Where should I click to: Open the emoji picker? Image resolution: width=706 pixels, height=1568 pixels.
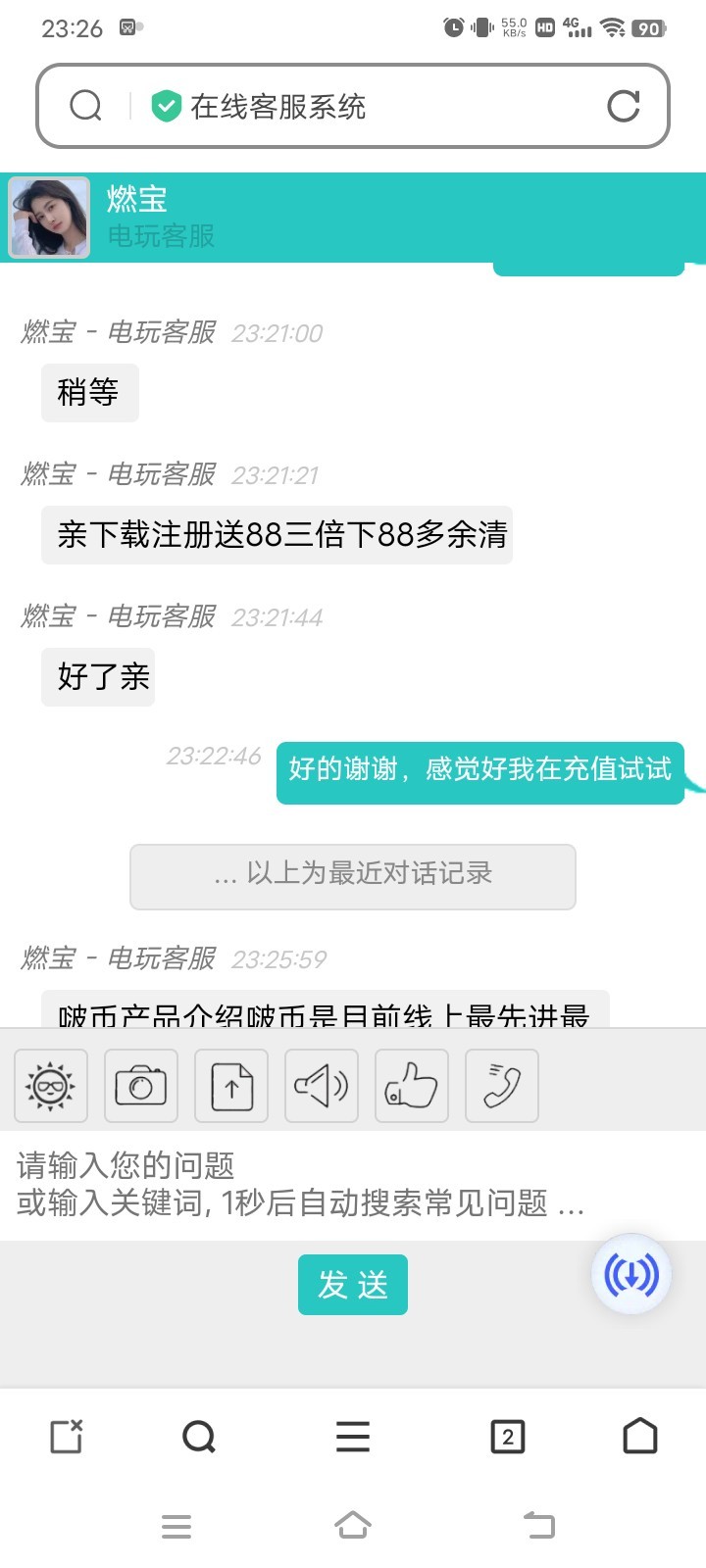click(x=51, y=1086)
